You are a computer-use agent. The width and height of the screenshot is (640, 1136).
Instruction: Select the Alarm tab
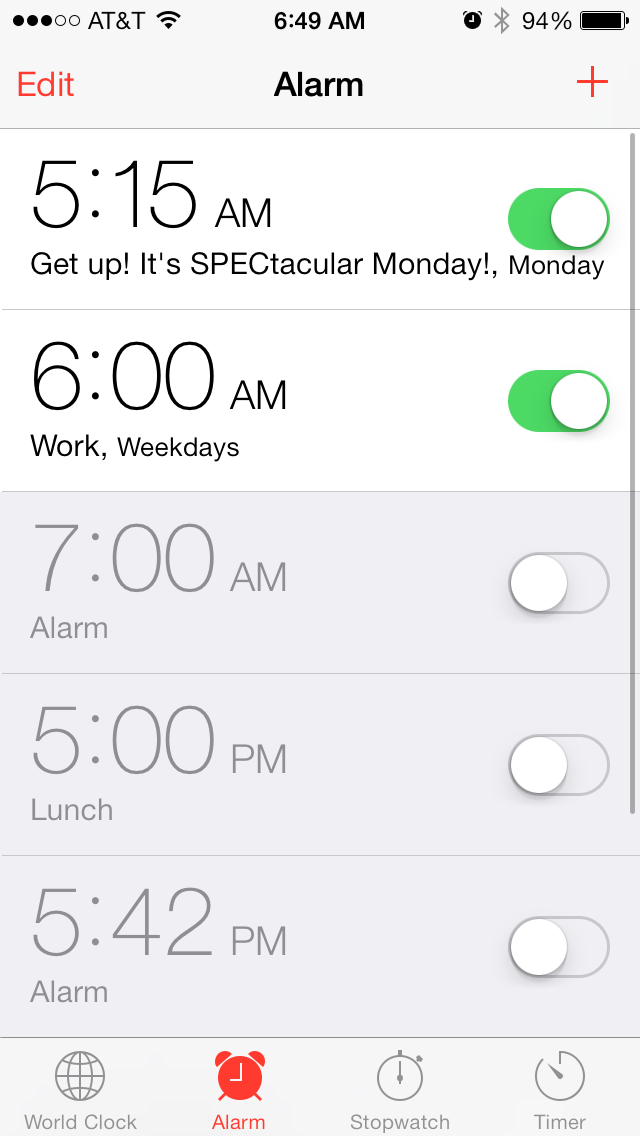pyautogui.click(x=239, y=1090)
